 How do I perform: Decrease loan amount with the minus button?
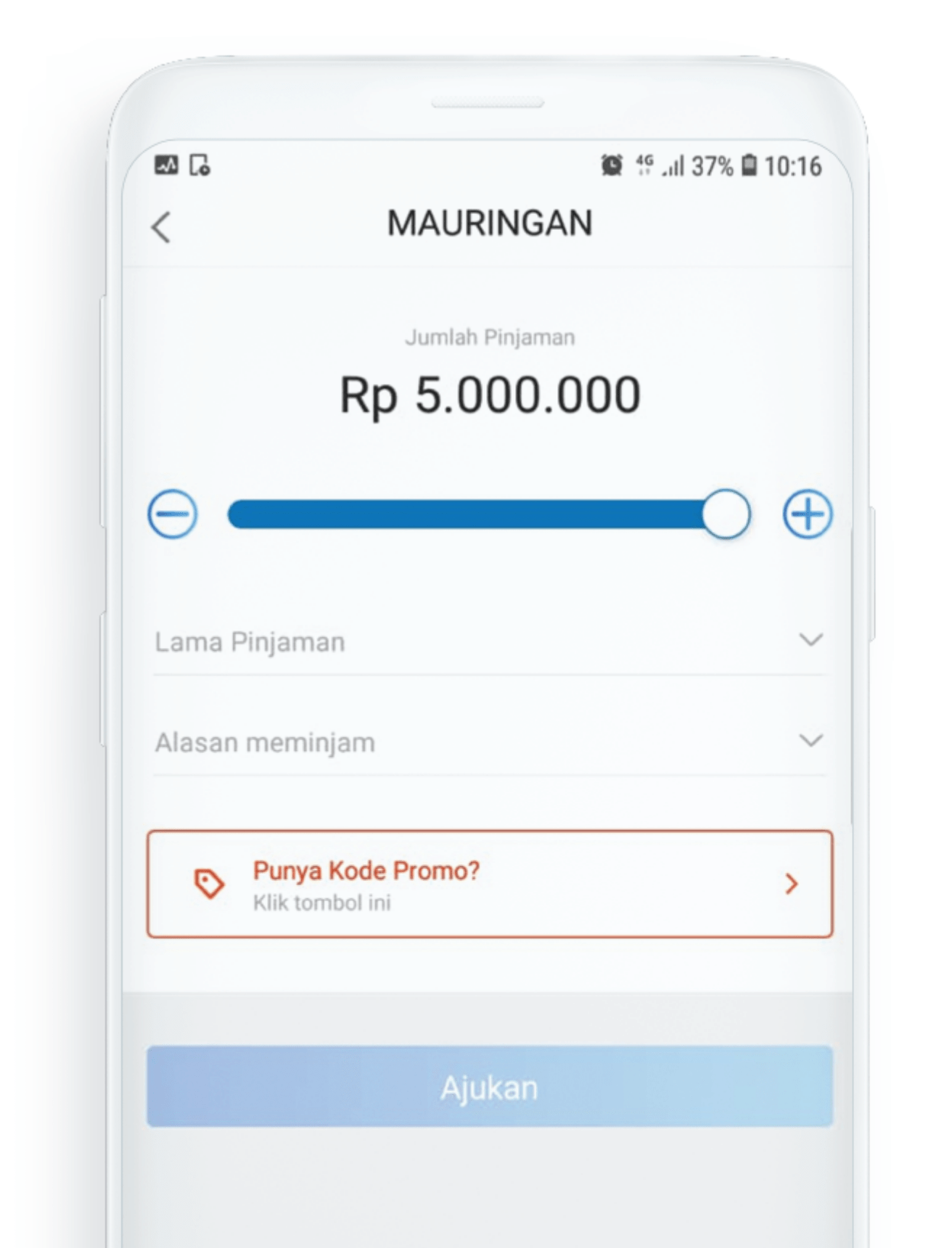[x=173, y=514]
